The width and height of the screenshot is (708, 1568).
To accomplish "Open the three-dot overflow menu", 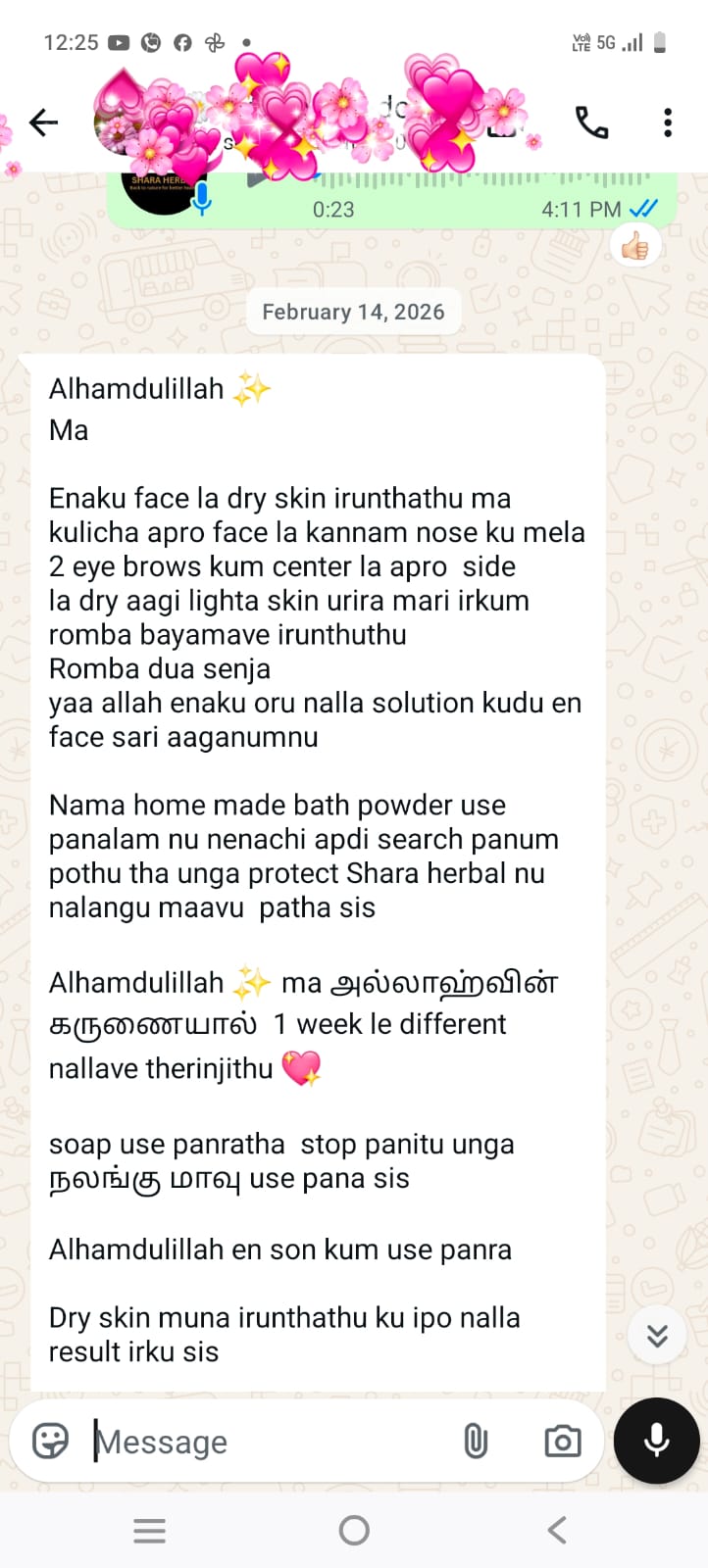I will tap(668, 122).
